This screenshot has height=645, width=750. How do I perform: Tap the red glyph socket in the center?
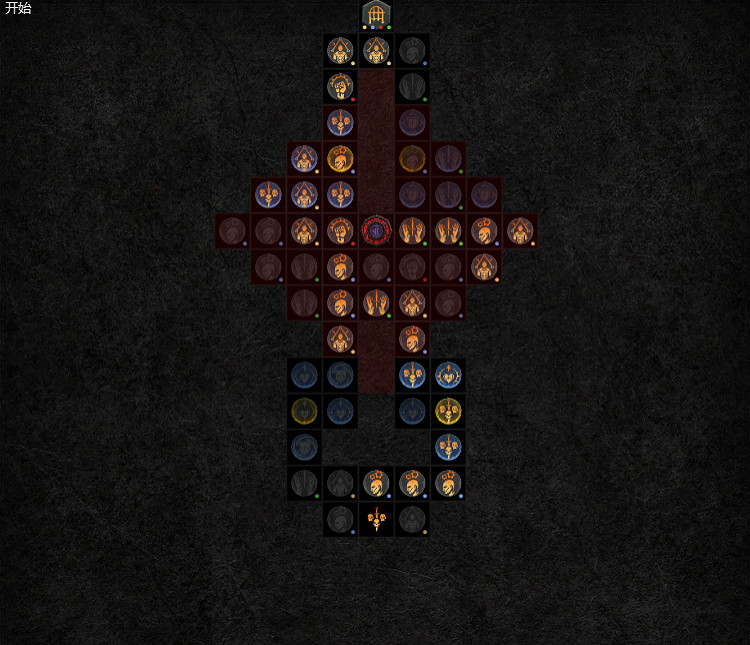point(376,230)
